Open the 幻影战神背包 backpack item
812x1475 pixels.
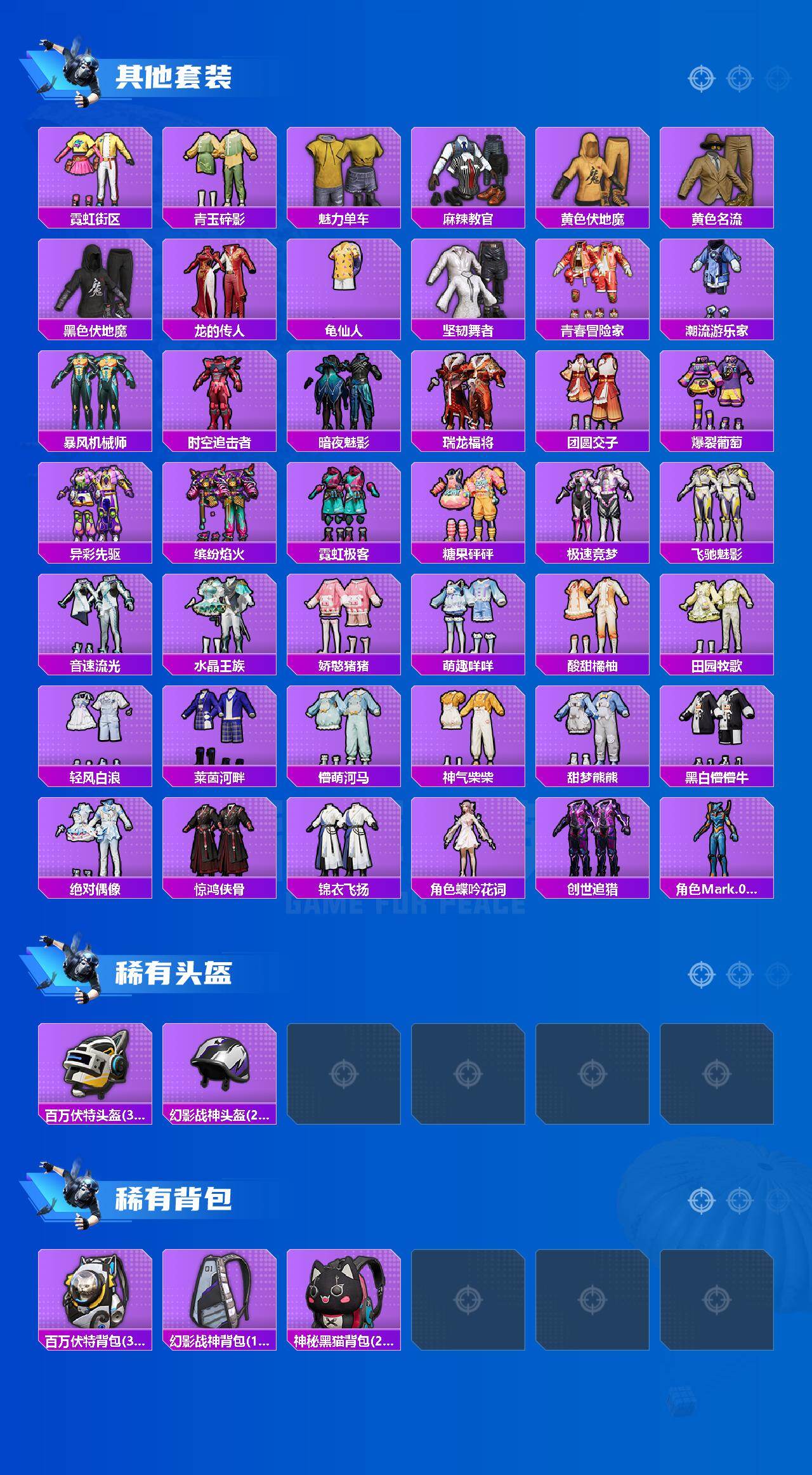pos(219,1295)
